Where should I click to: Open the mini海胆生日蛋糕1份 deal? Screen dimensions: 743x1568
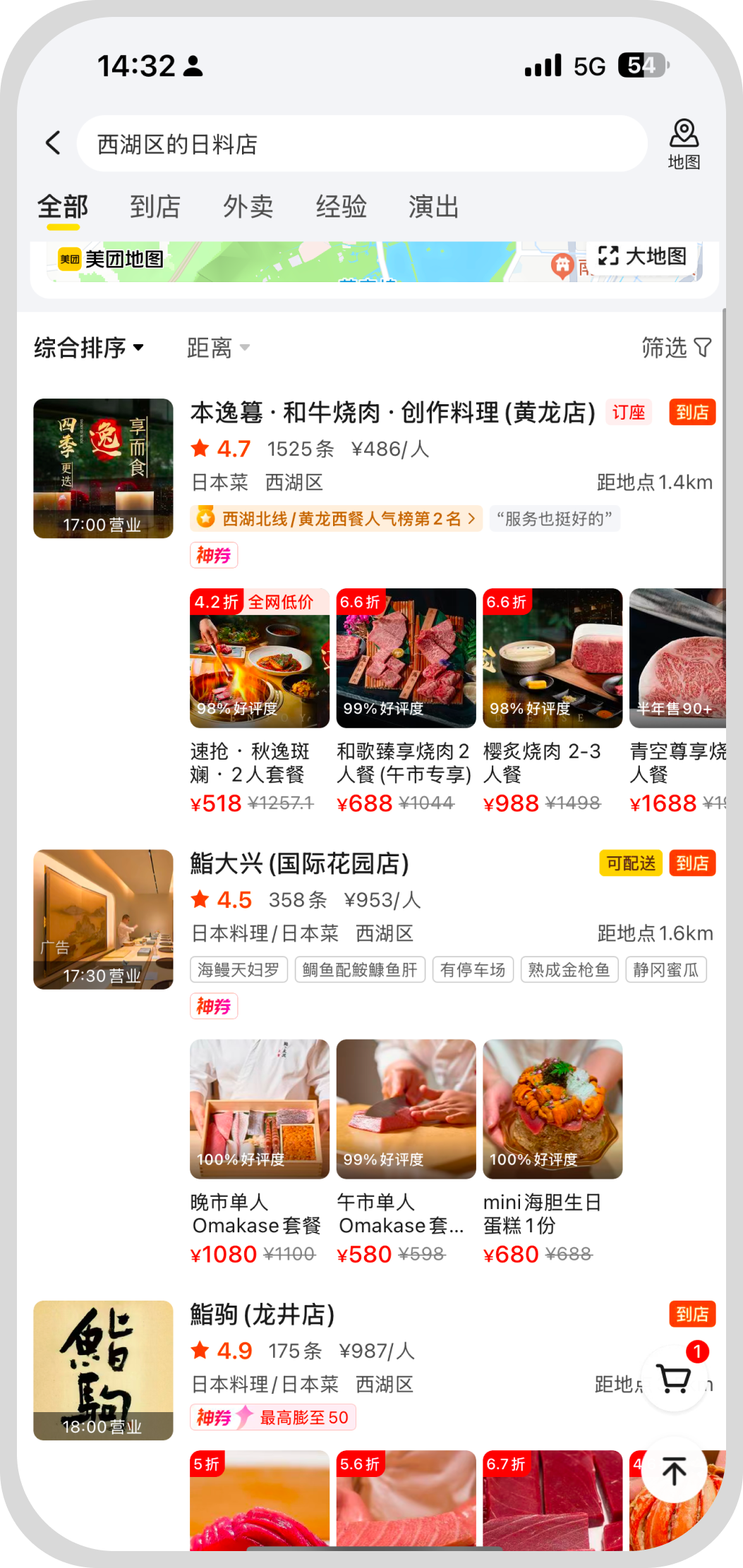point(552,1151)
